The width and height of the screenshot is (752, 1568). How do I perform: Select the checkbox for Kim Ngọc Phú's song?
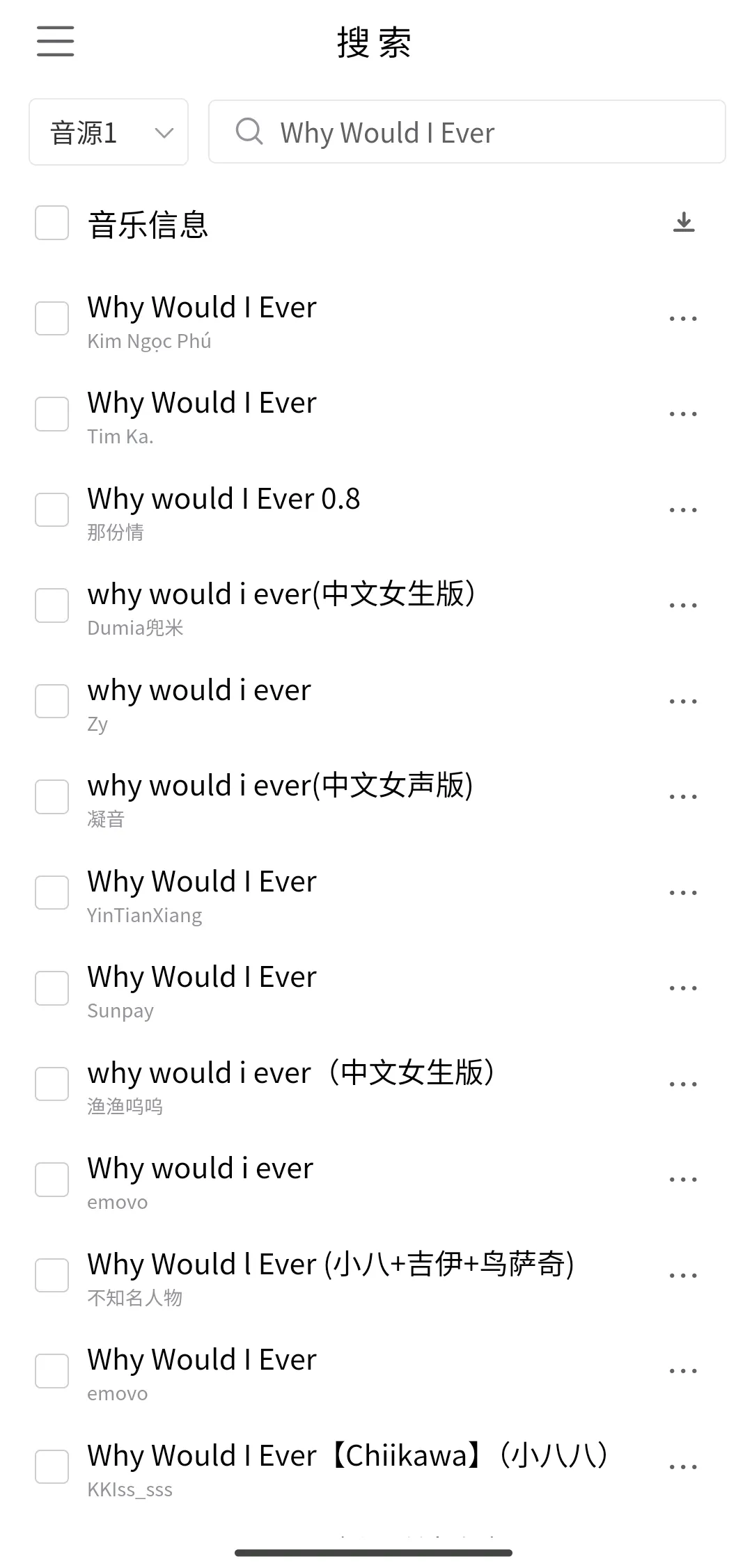pyautogui.click(x=52, y=318)
